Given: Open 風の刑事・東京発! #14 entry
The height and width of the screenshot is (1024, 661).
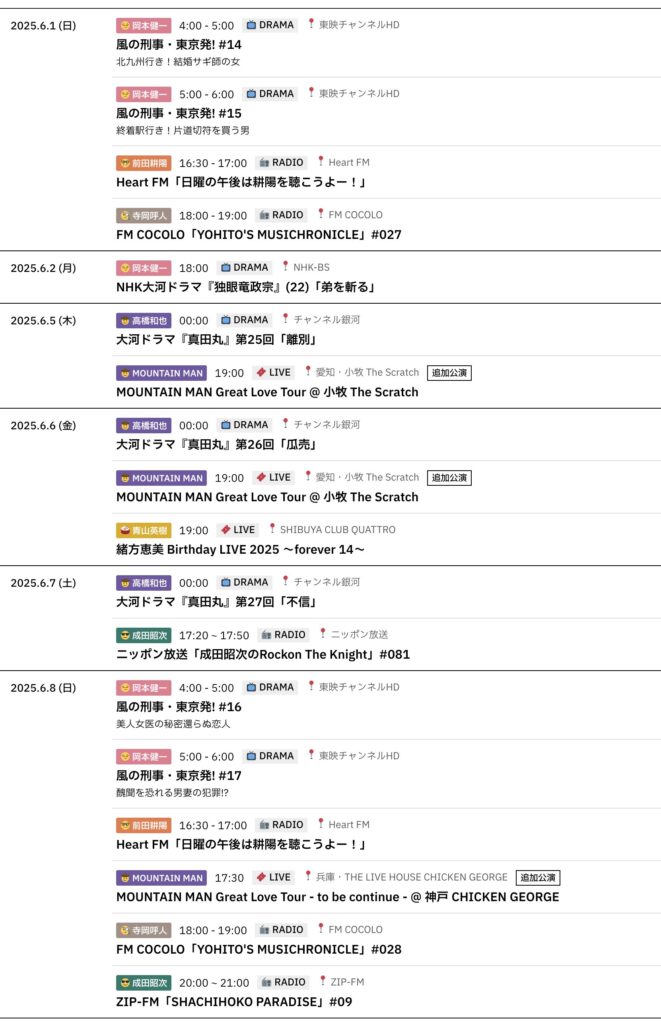Looking at the screenshot, I should point(179,45).
